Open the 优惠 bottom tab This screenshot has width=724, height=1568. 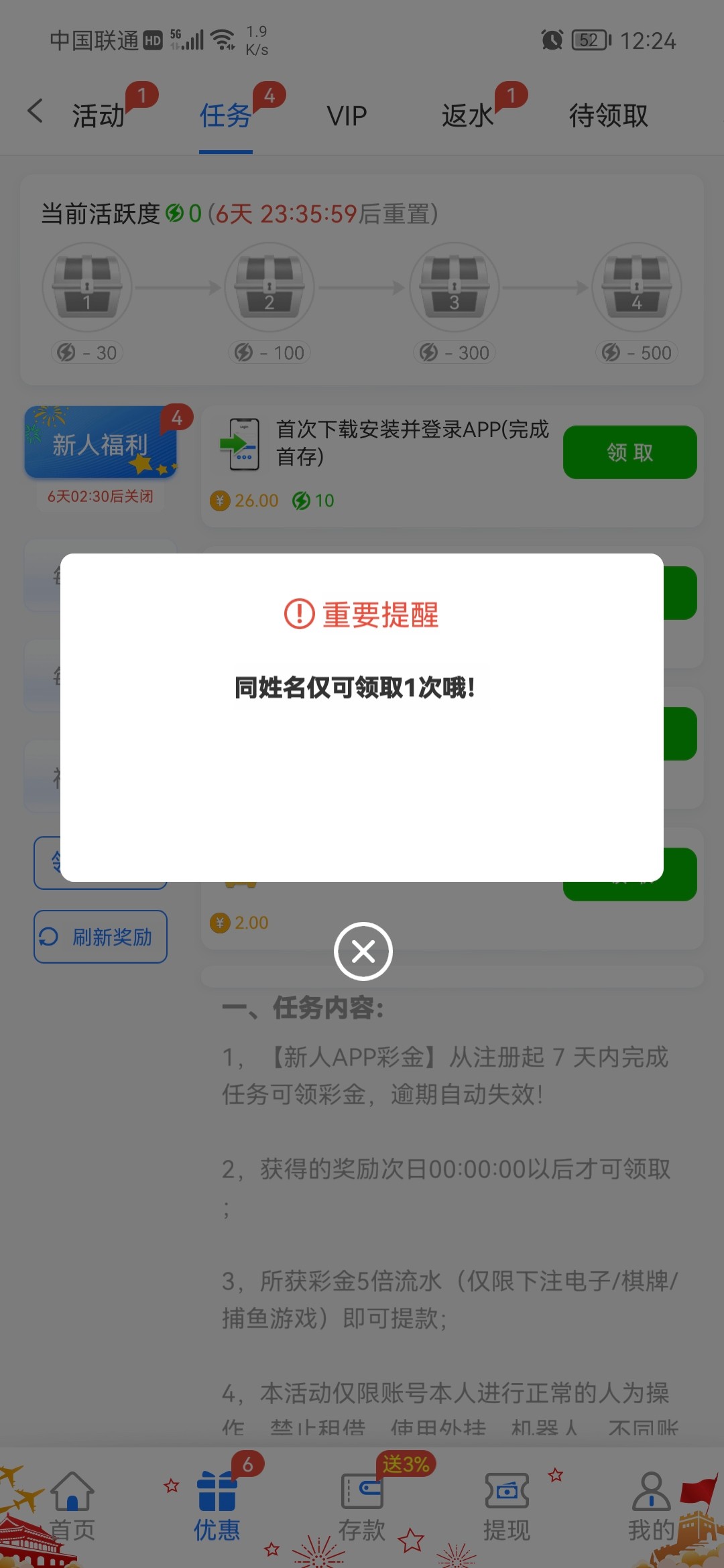217,1504
